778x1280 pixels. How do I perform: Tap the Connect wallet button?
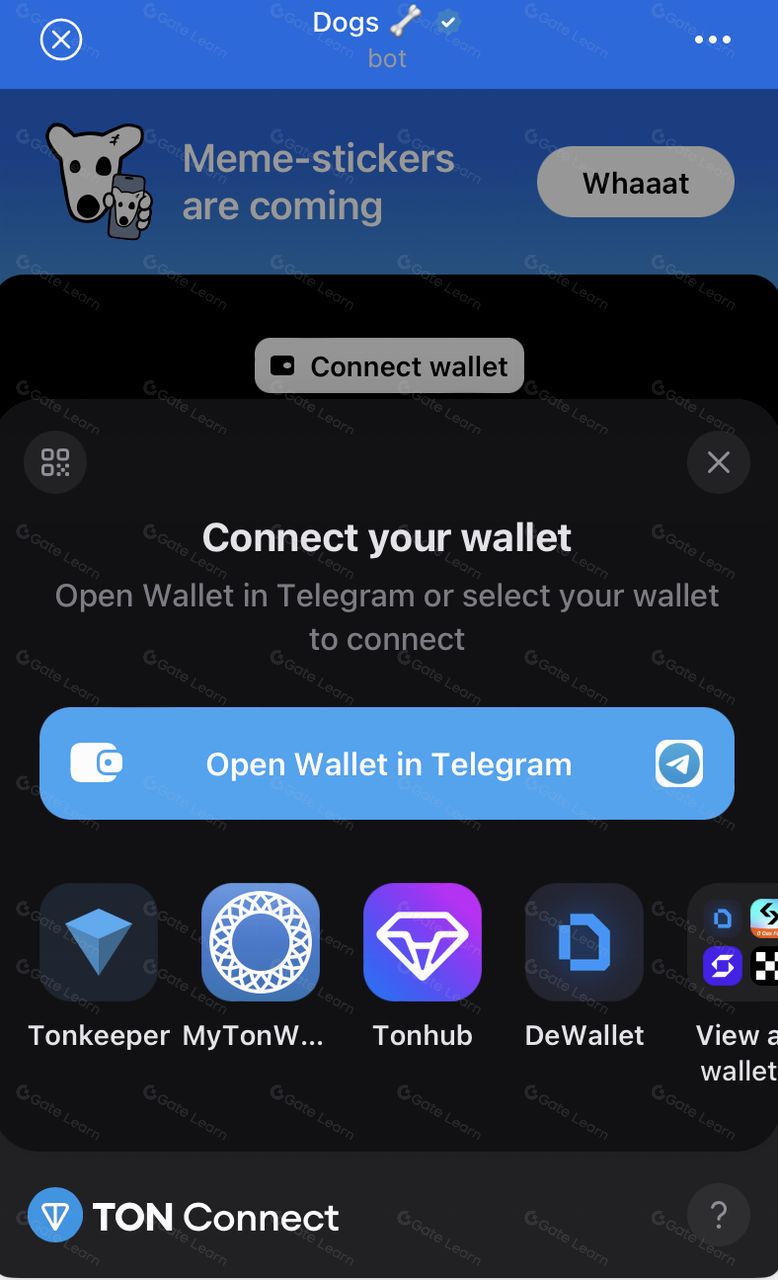tap(389, 366)
